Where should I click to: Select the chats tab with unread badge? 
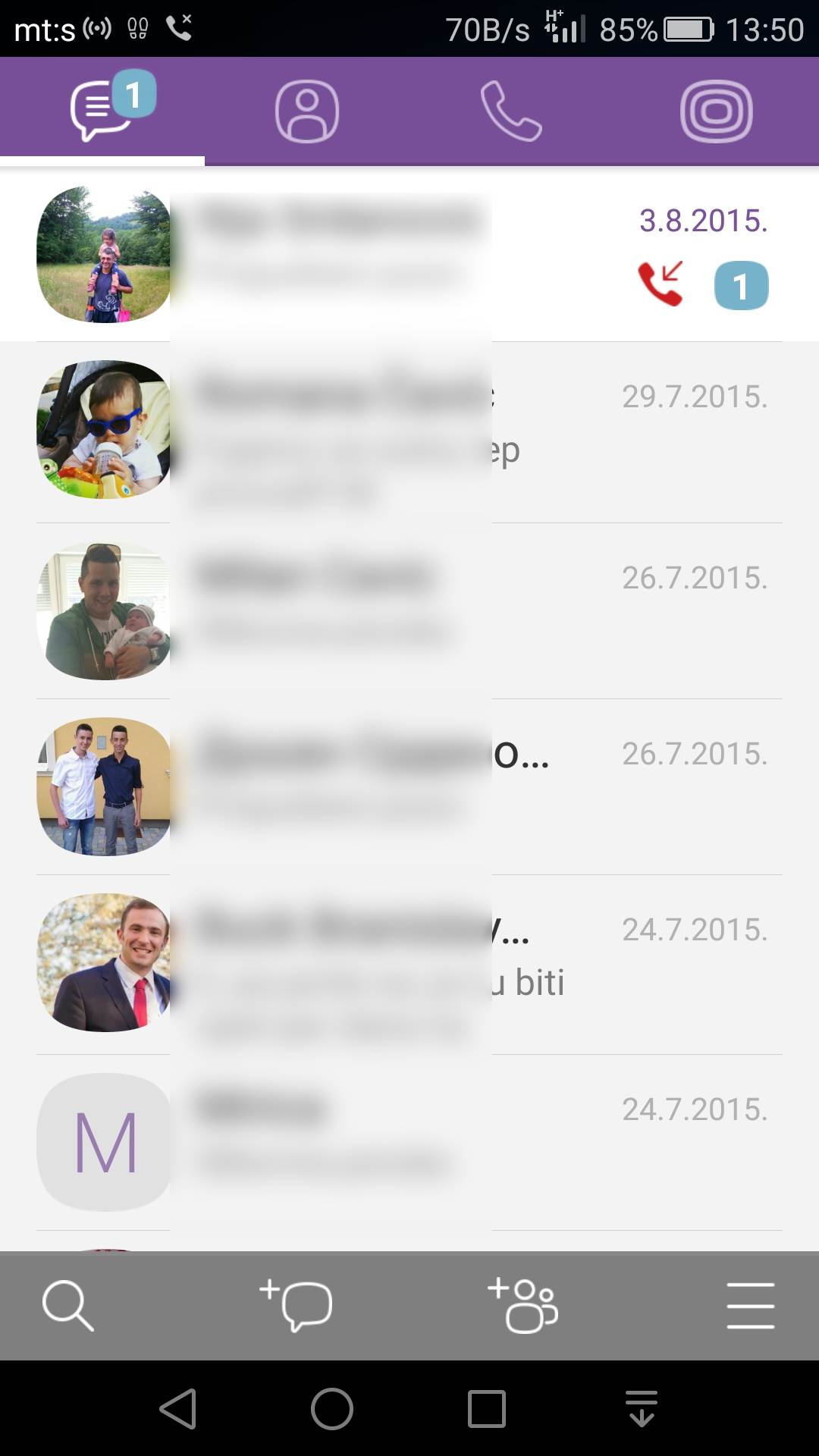click(x=102, y=112)
